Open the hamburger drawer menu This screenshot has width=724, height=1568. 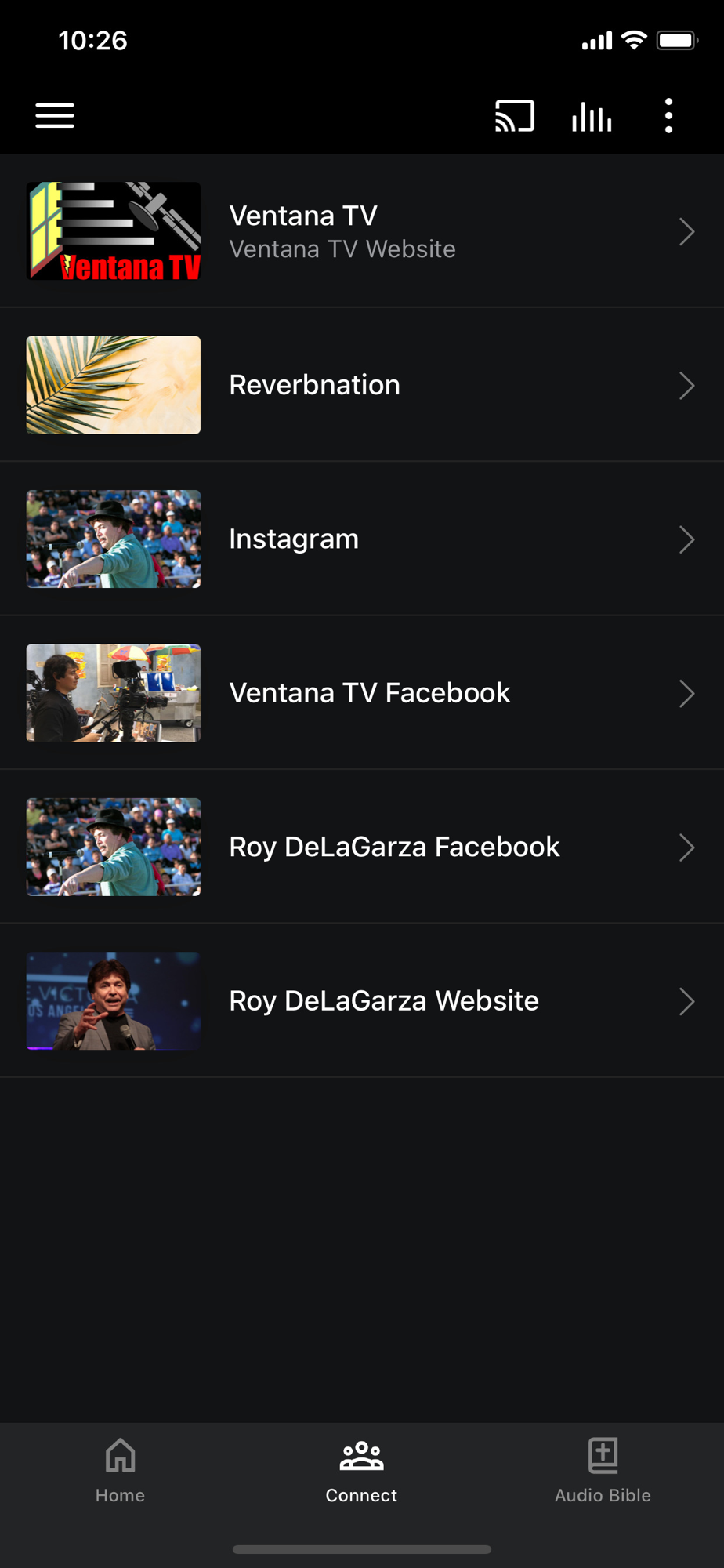pos(55,116)
